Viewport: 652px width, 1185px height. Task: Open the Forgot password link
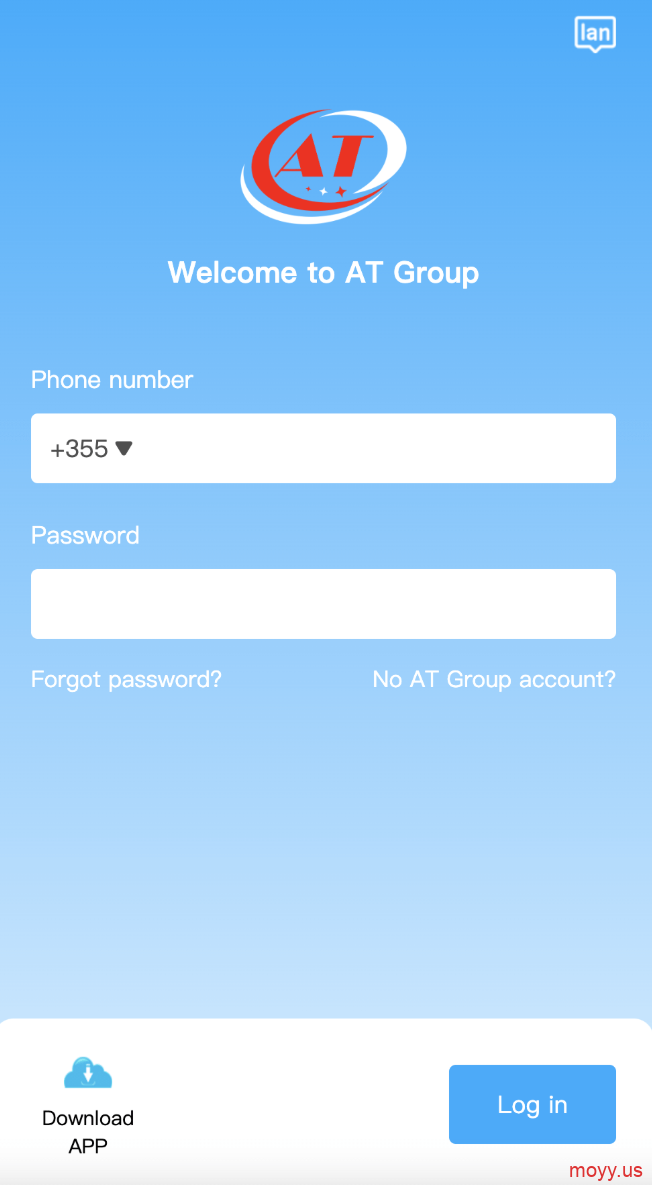(126, 679)
